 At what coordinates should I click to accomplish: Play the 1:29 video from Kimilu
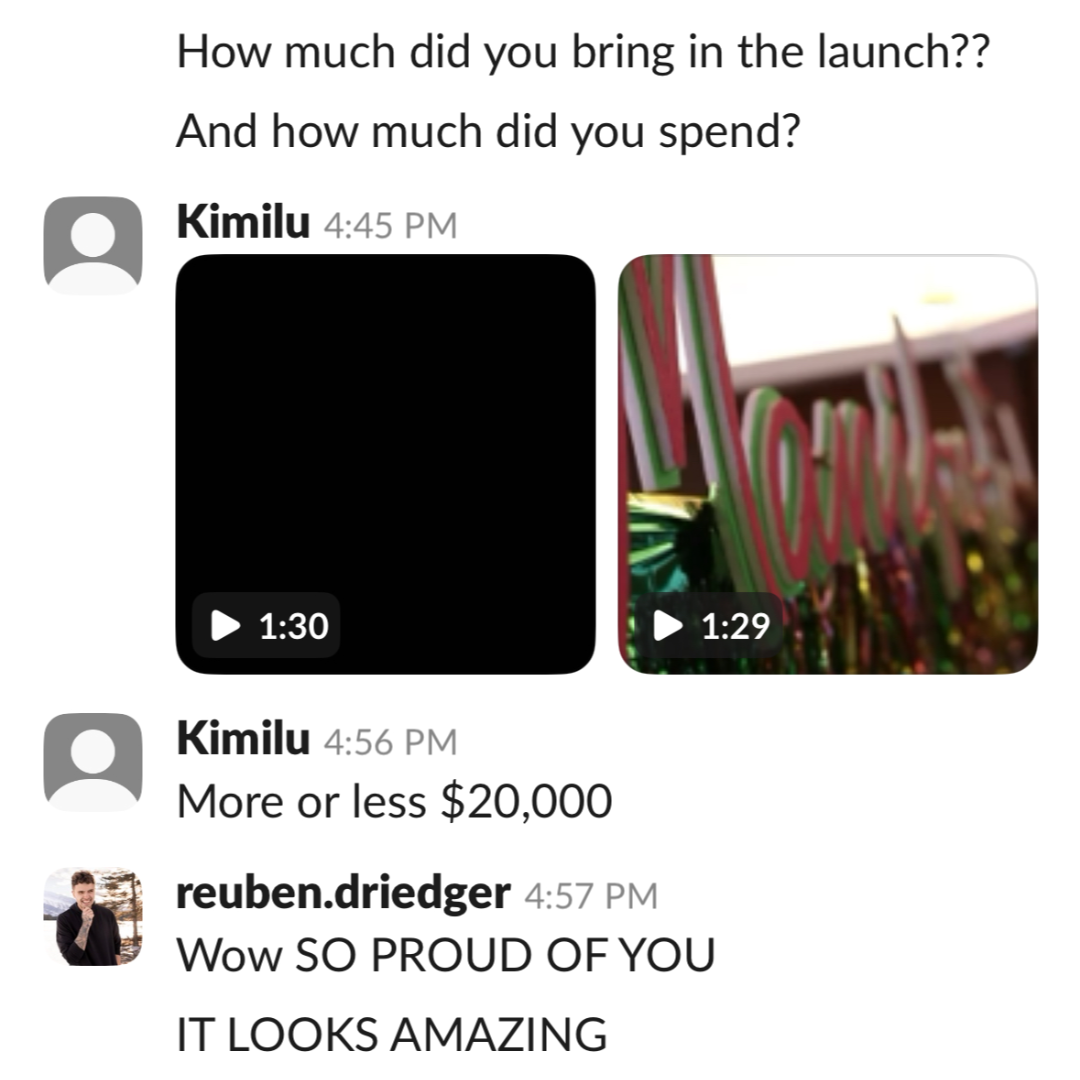(828, 464)
